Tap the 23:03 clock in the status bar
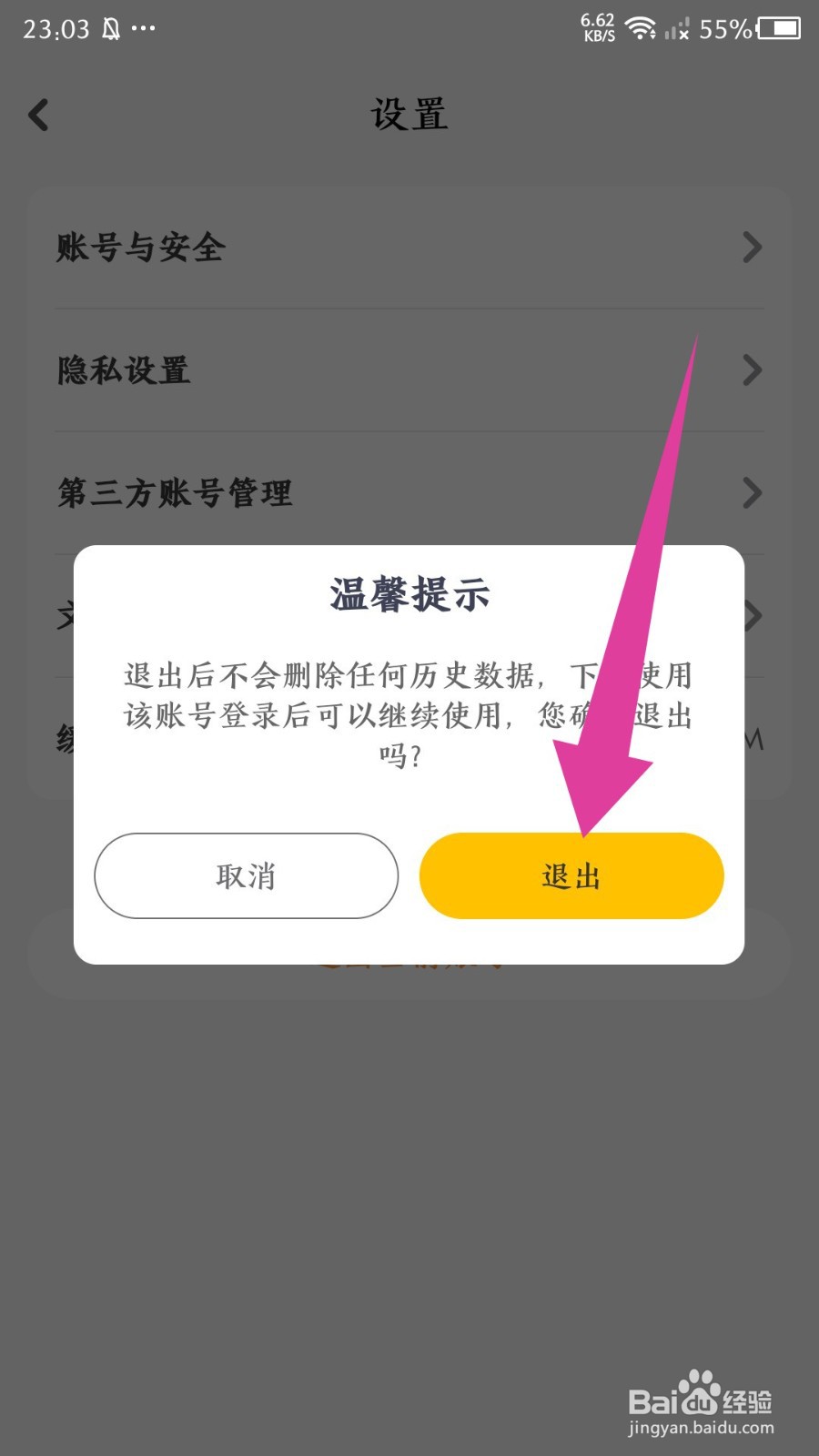819x1456 pixels. pyautogui.click(x=56, y=28)
